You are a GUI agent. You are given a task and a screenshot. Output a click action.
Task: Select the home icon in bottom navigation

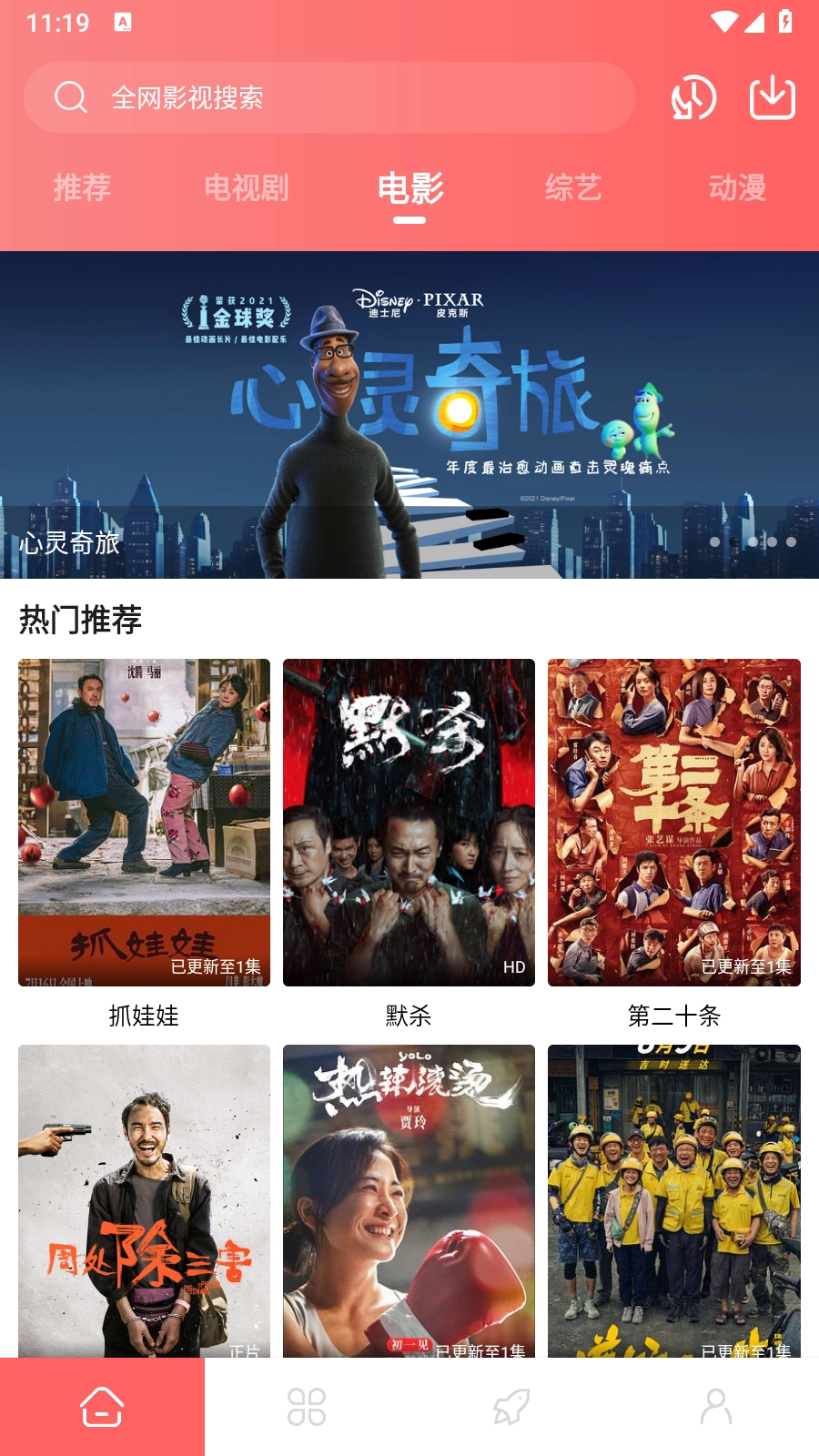[x=102, y=1406]
